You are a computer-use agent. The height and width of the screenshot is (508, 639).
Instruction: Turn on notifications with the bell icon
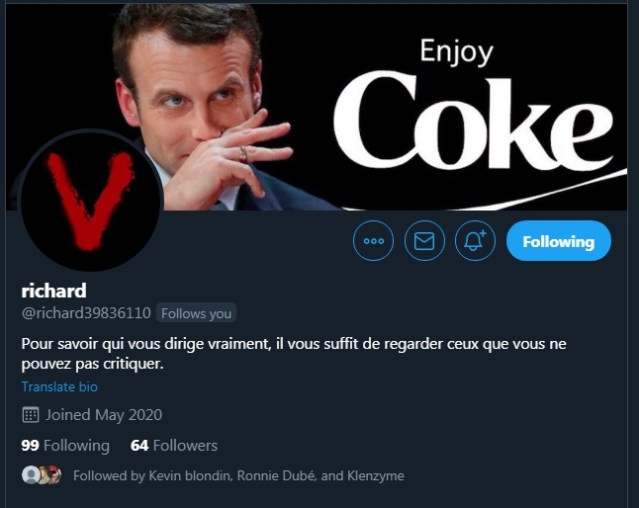475,241
